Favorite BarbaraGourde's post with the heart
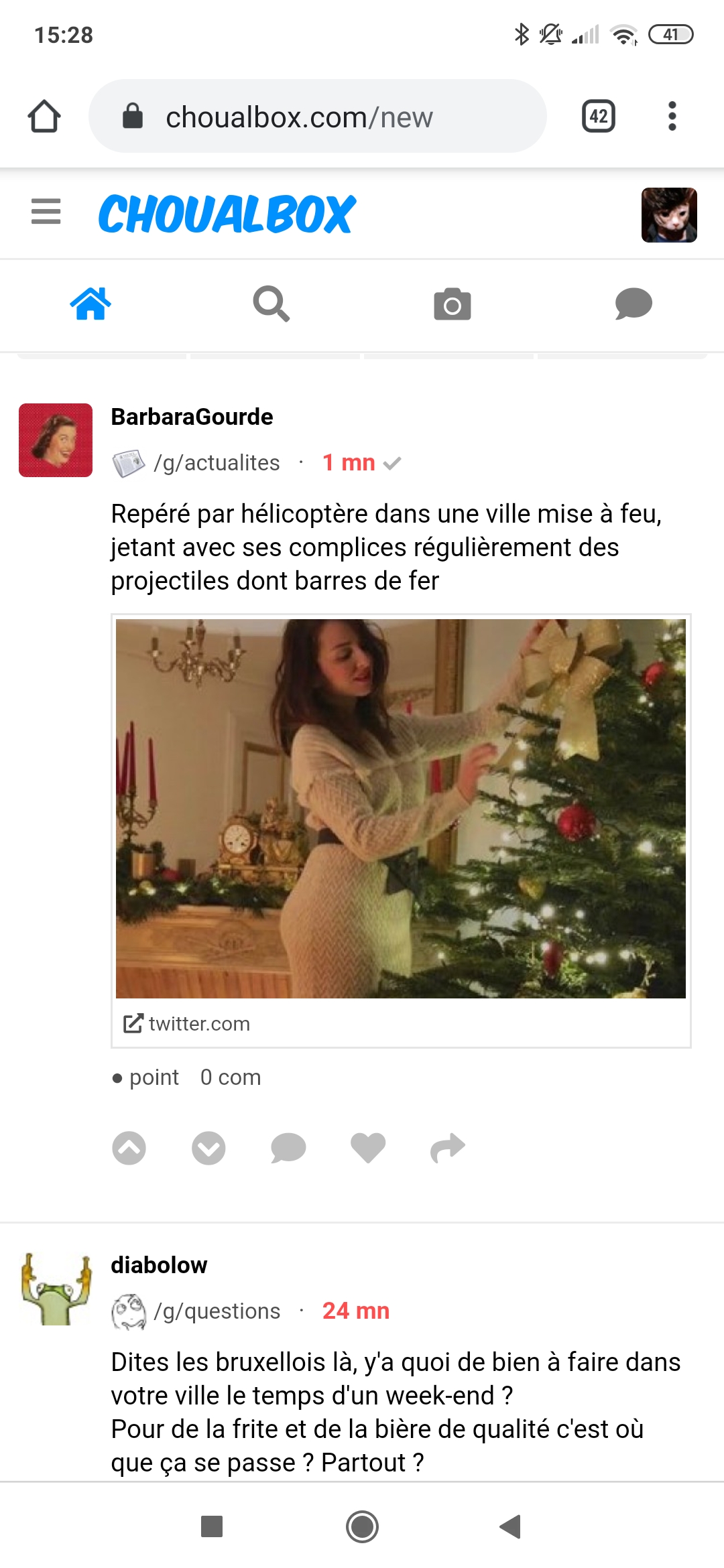 (368, 1148)
